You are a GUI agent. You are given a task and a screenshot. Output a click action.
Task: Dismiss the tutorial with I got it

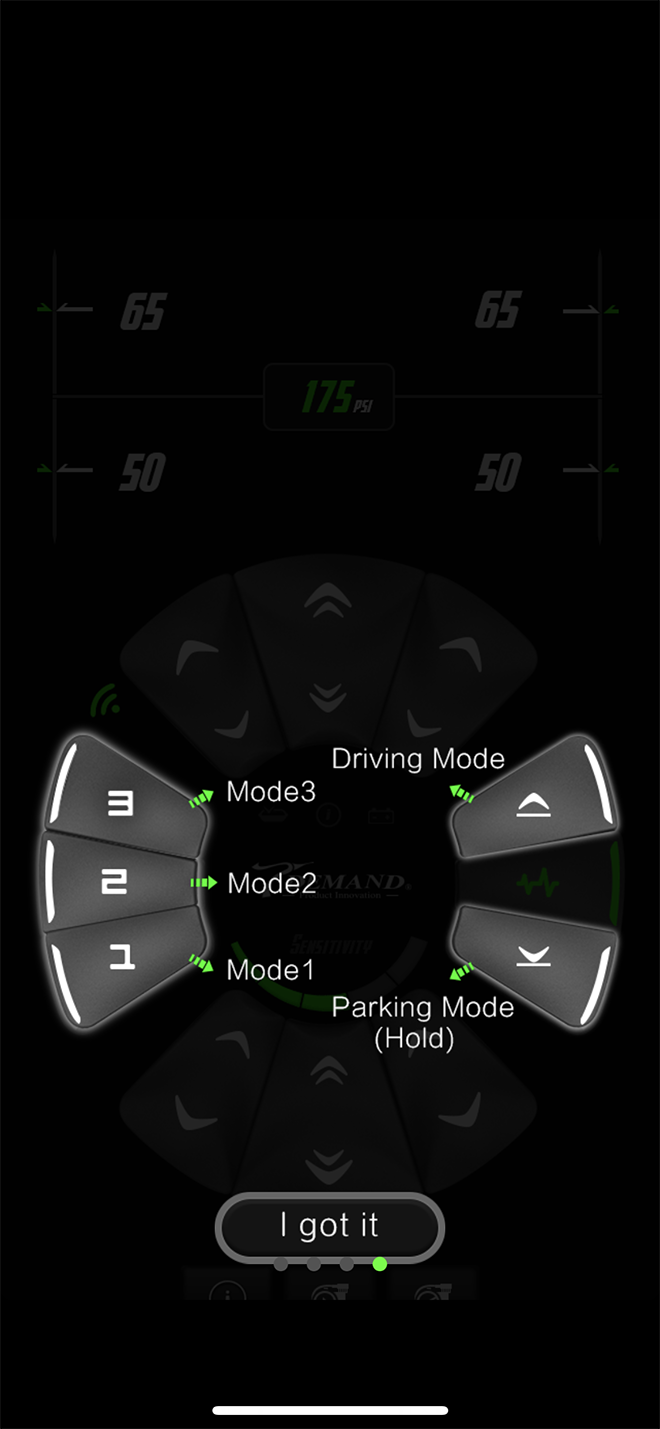pyautogui.click(x=330, y=1226)
